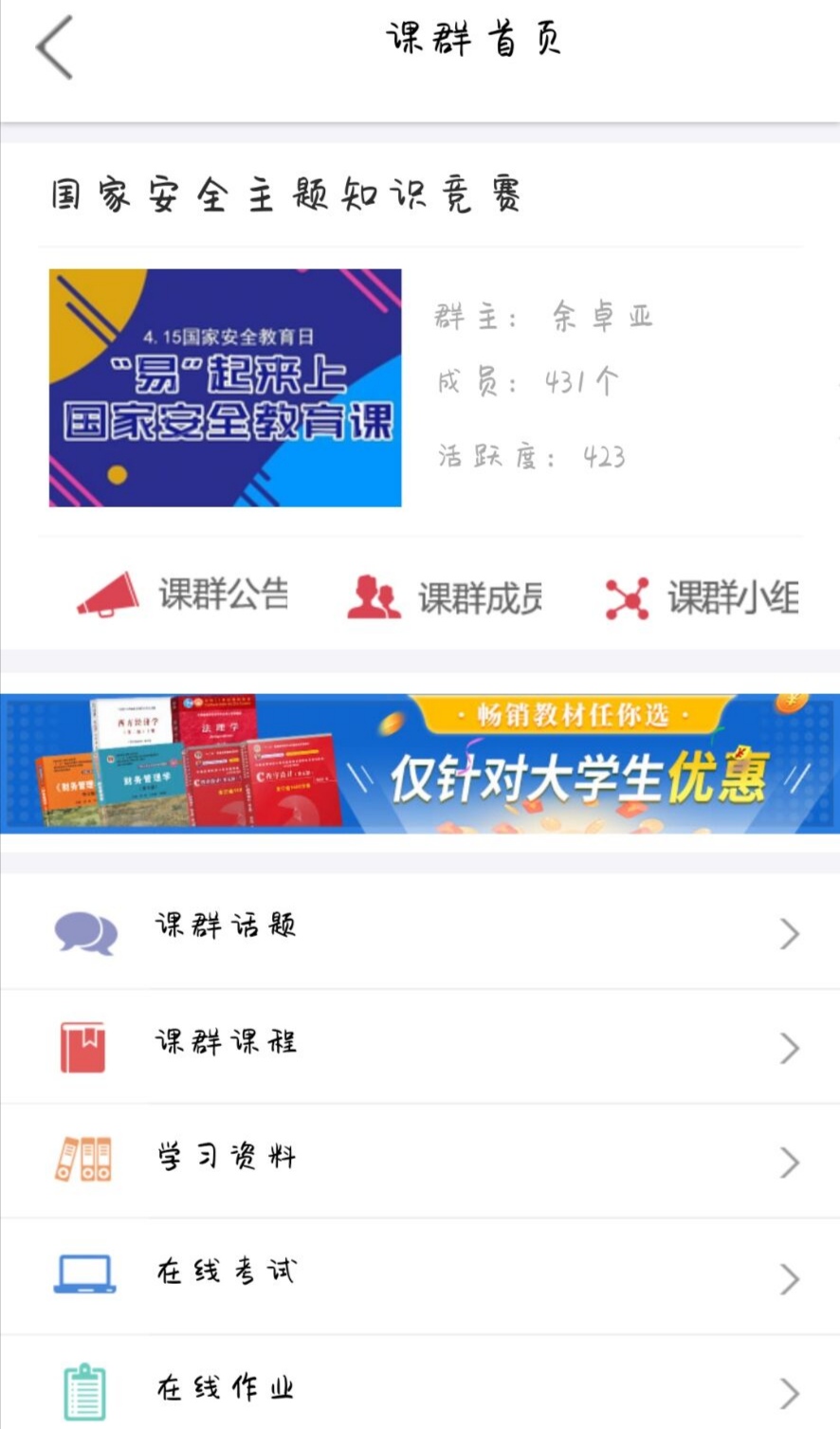Browse 学习资料 study materials

(x=420, y=1161)
